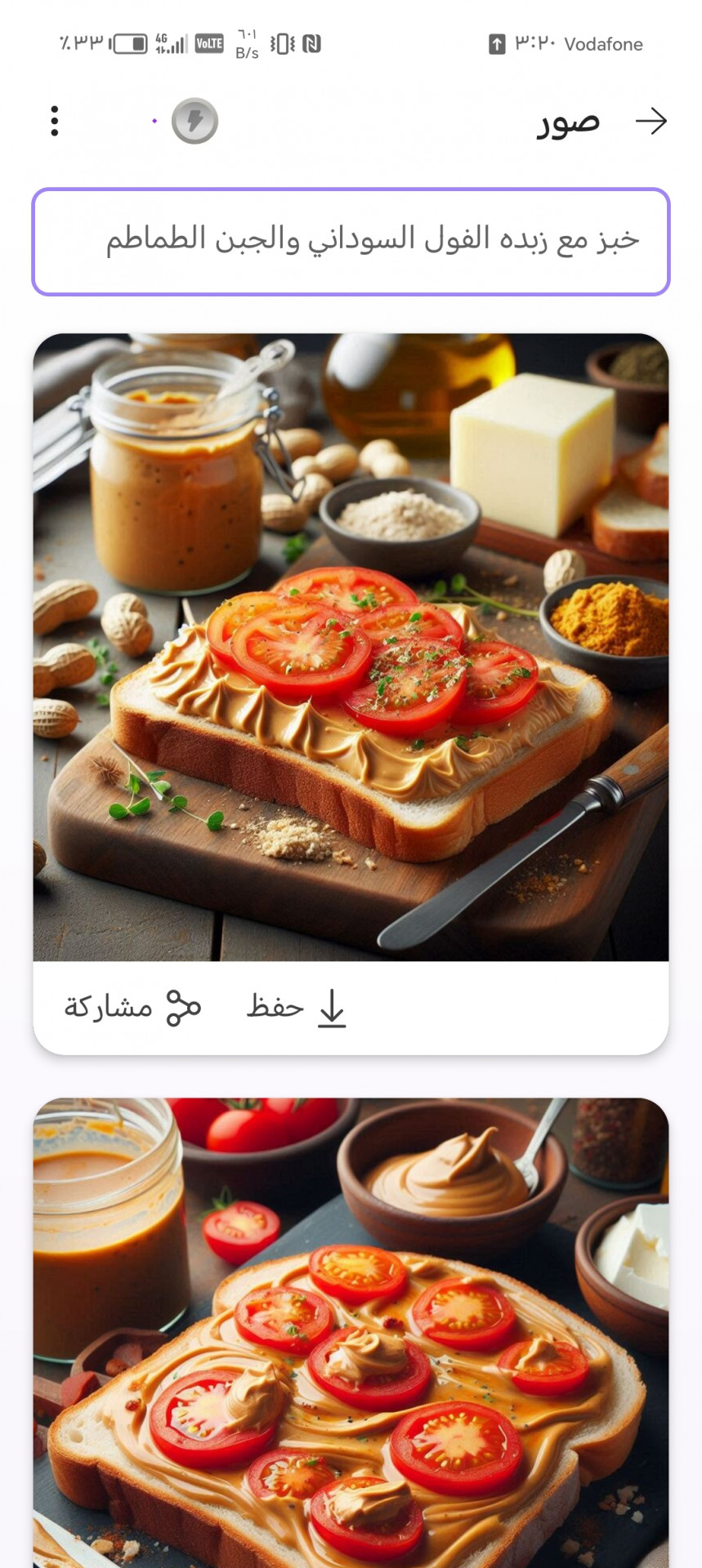Open the first image with cheese block
Screen dimensions: 702x1568
(x=351, y=647)
